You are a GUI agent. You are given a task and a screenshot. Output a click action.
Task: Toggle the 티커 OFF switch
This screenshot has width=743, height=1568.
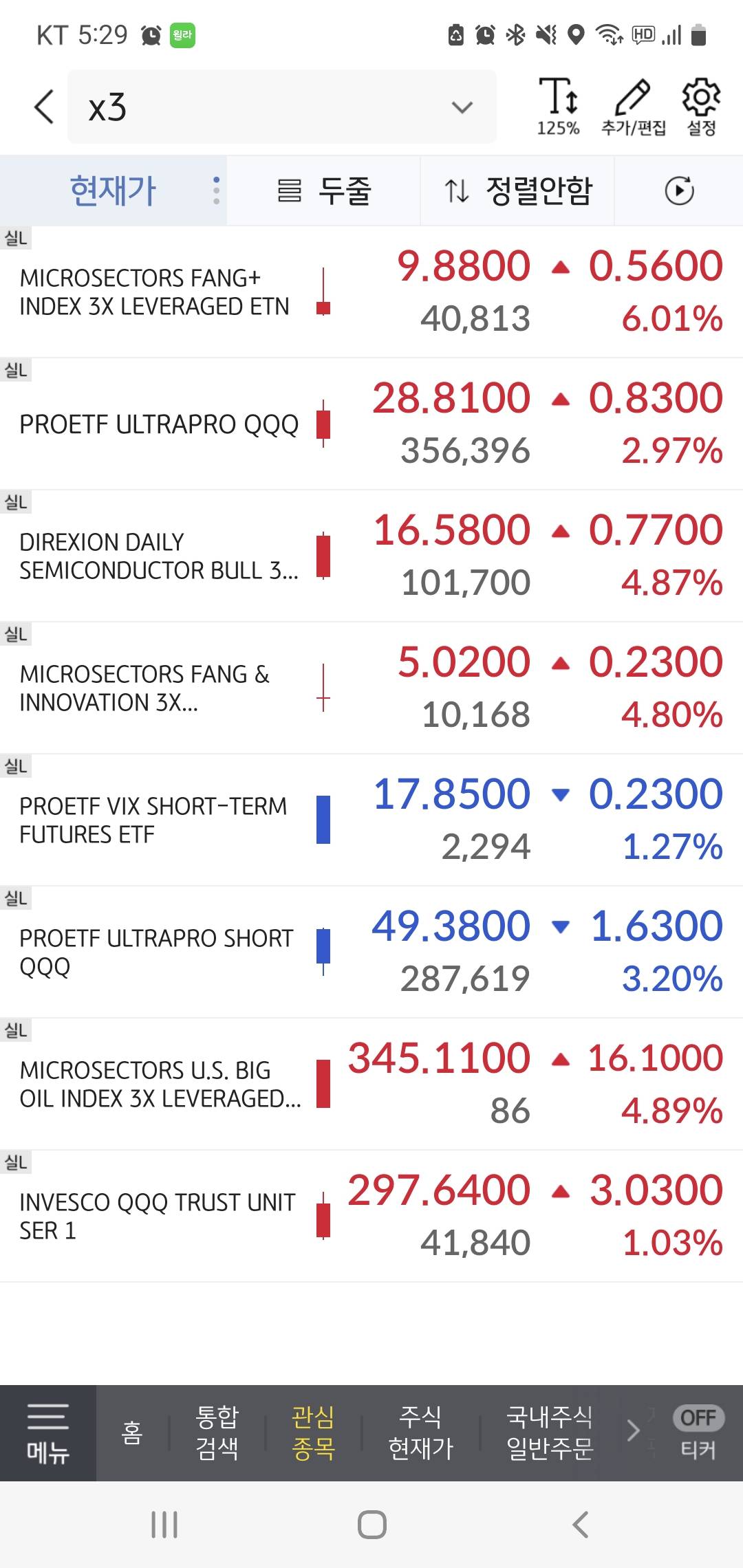pyautogui.click(x=698, y=1418)
